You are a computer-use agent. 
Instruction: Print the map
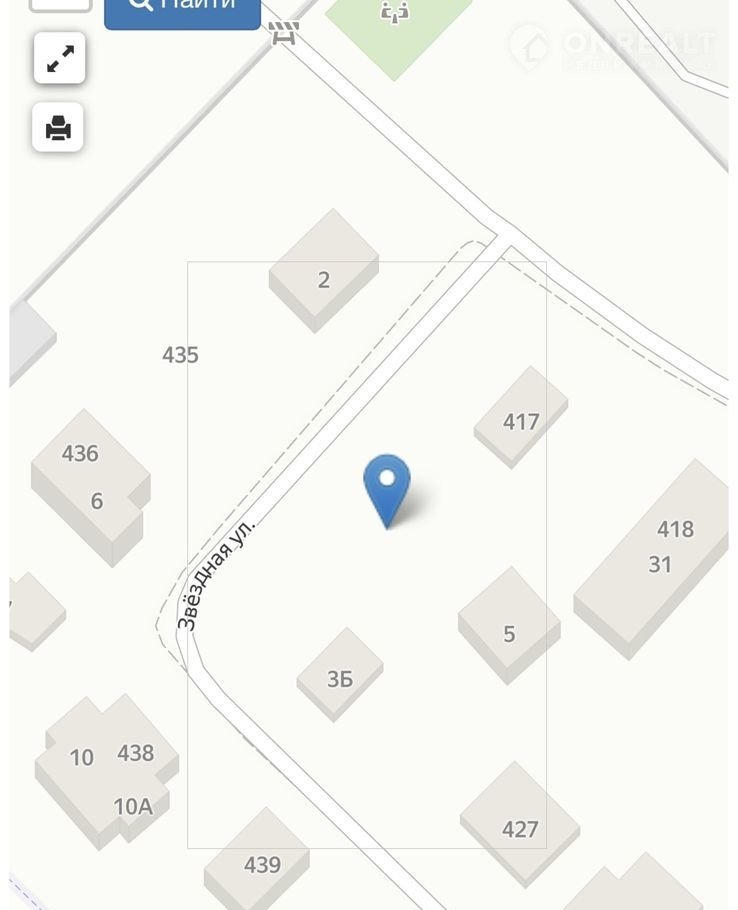58,128
